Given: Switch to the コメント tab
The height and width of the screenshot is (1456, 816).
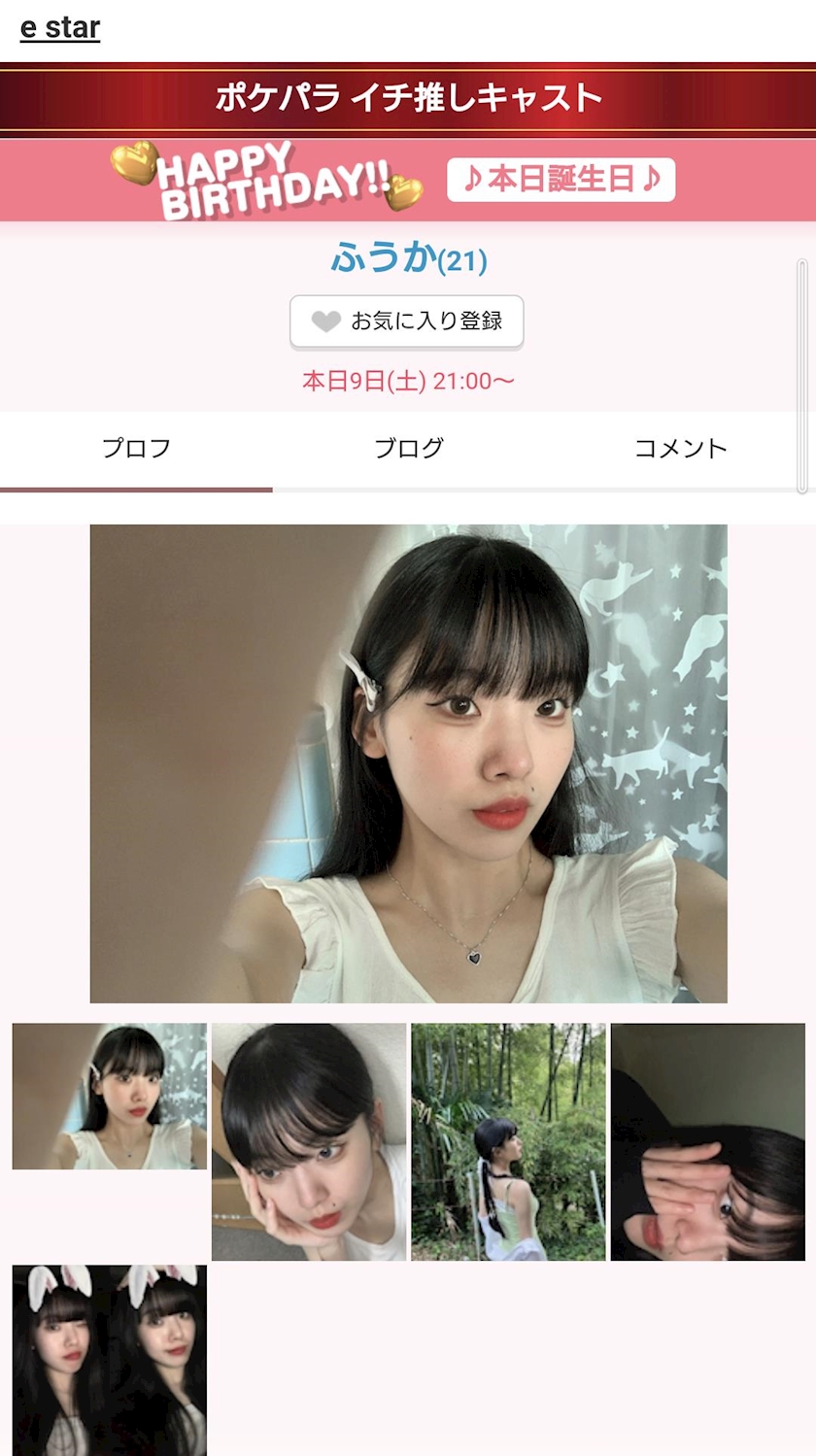Looking at the screenshot, I should click(x=681, y=449).
